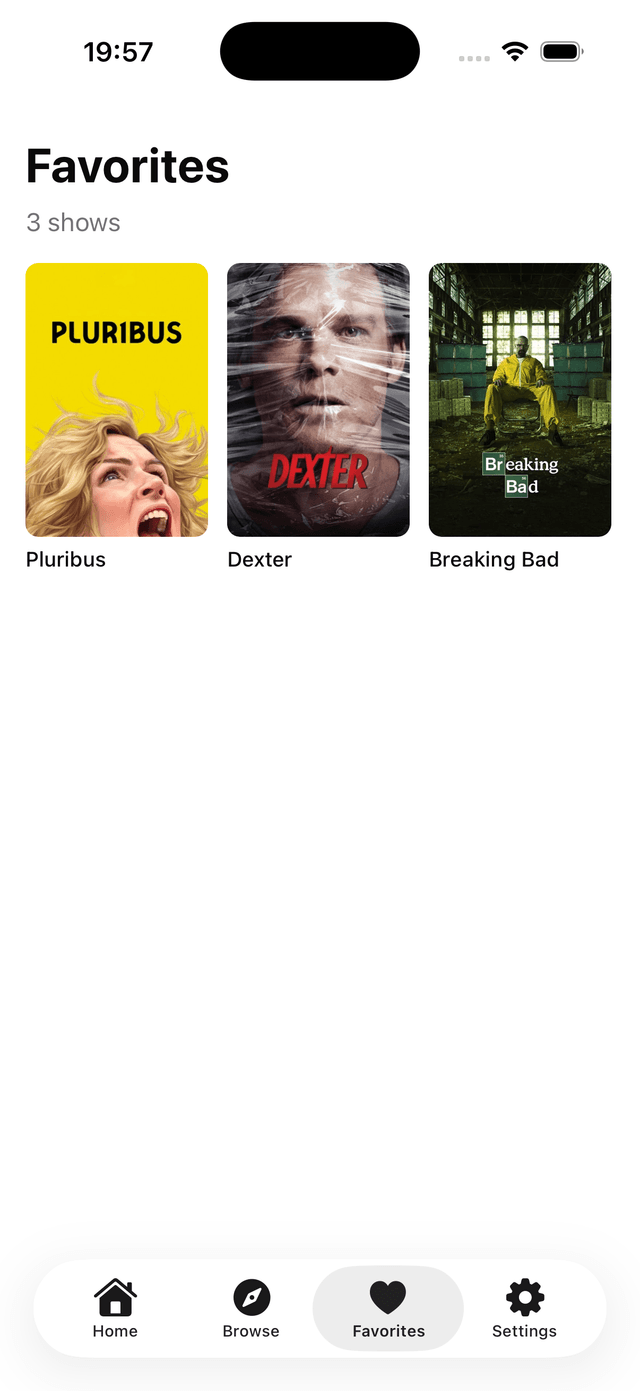Open the Dexter show poster
Screen dimensions: 640x1391
tap(318, 400)
